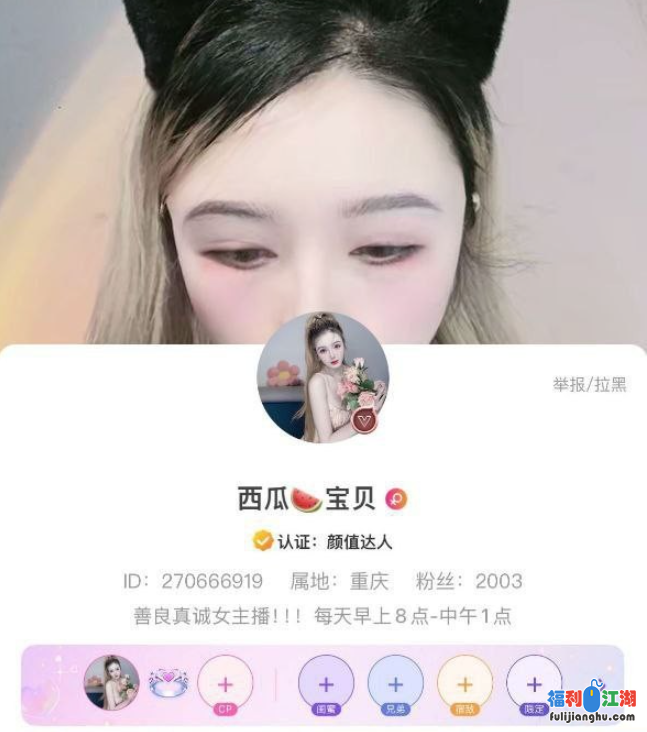Add a CP relationship slot

coord(225,684)
